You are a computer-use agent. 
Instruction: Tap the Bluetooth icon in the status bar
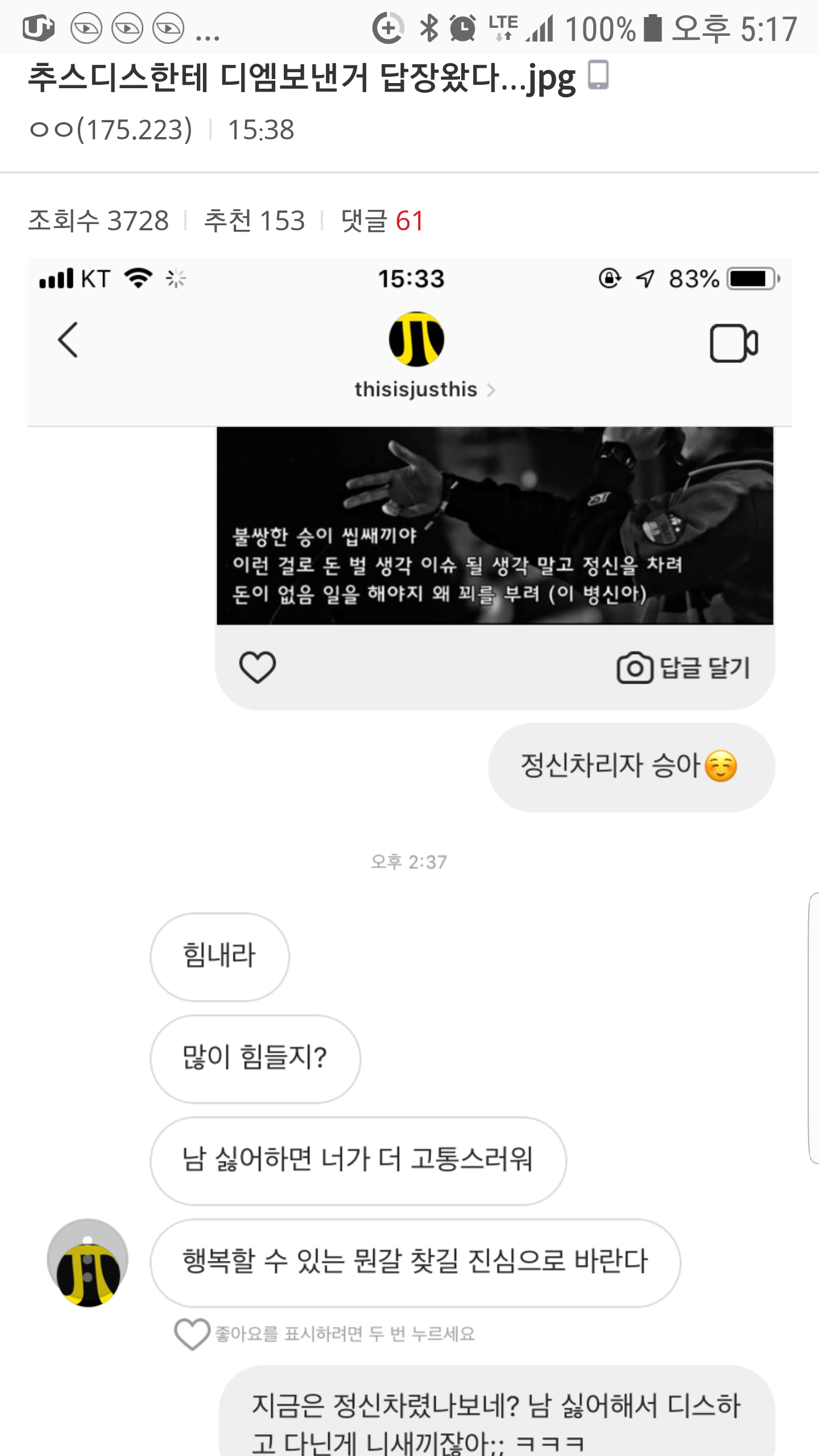(x=430, y=27)
